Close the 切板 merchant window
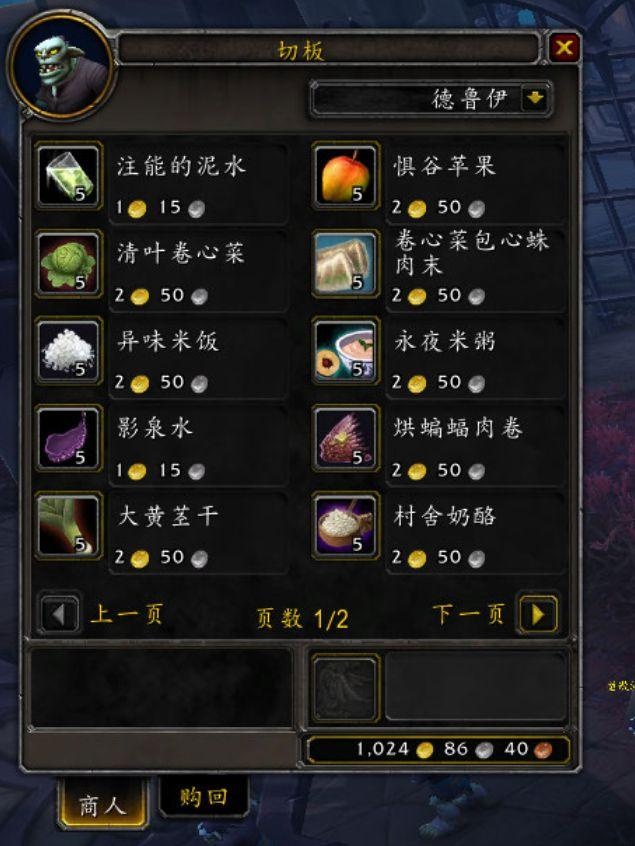Screen dimensions: 635x846 pyautogui.click(x=564, y=47)
